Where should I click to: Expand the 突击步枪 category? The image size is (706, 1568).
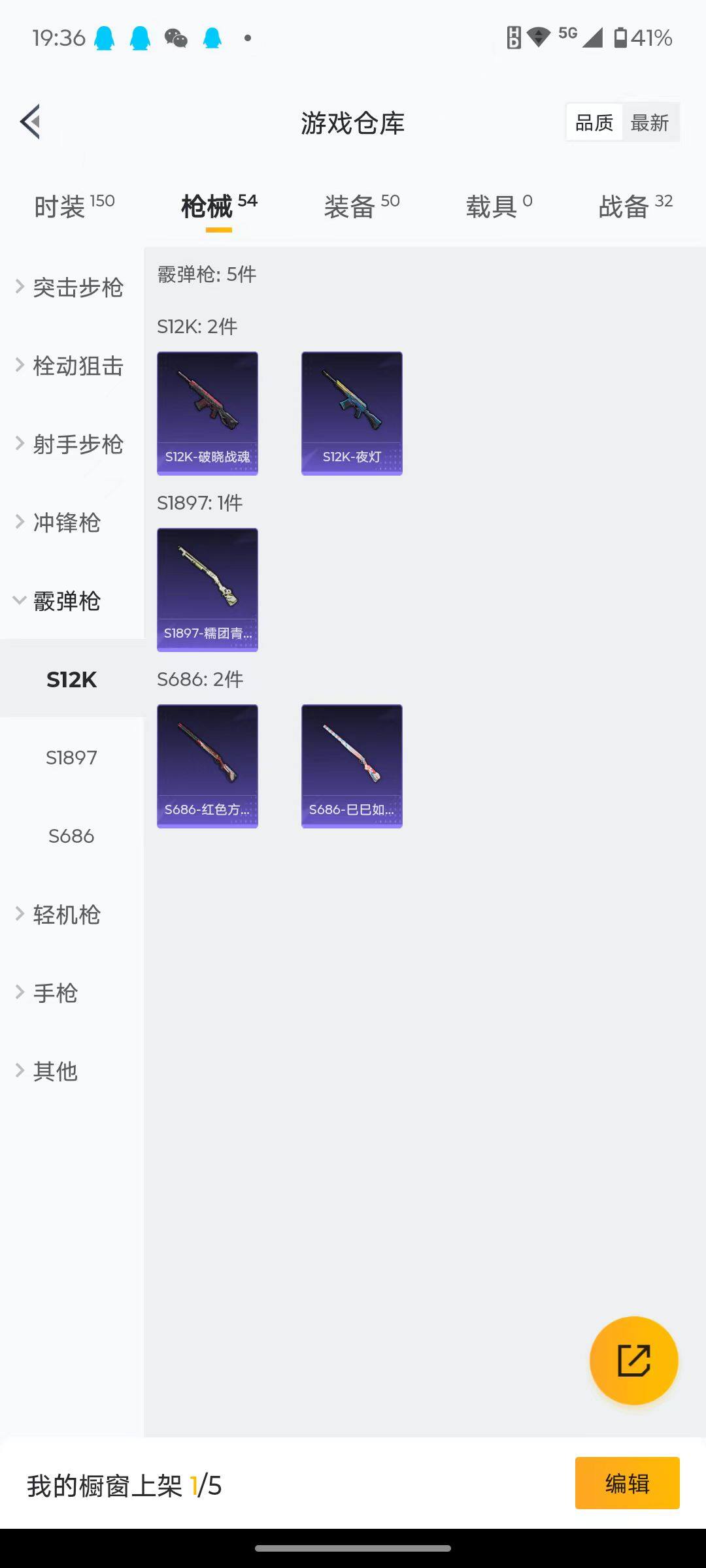(71, 287)
